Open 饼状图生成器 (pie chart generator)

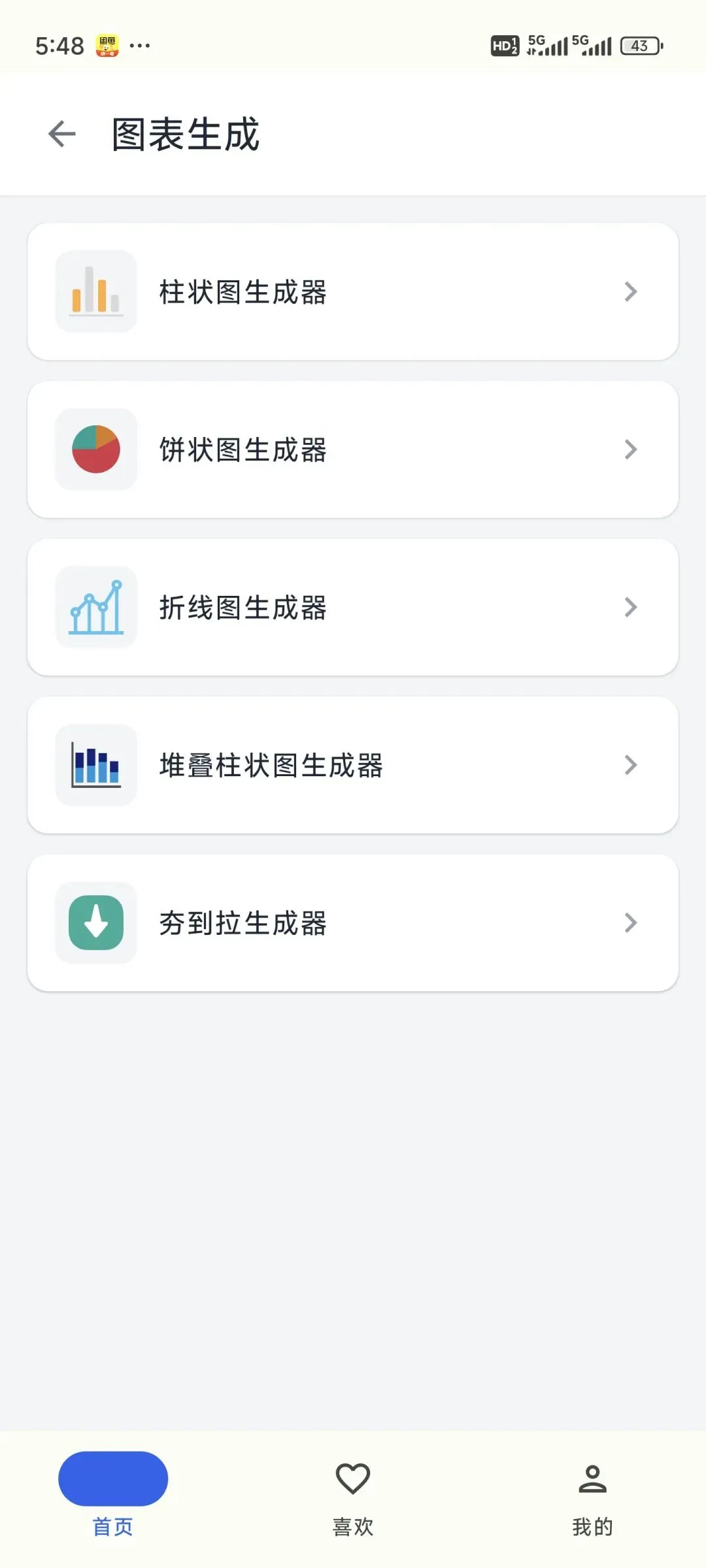click(x=353, y=449)
